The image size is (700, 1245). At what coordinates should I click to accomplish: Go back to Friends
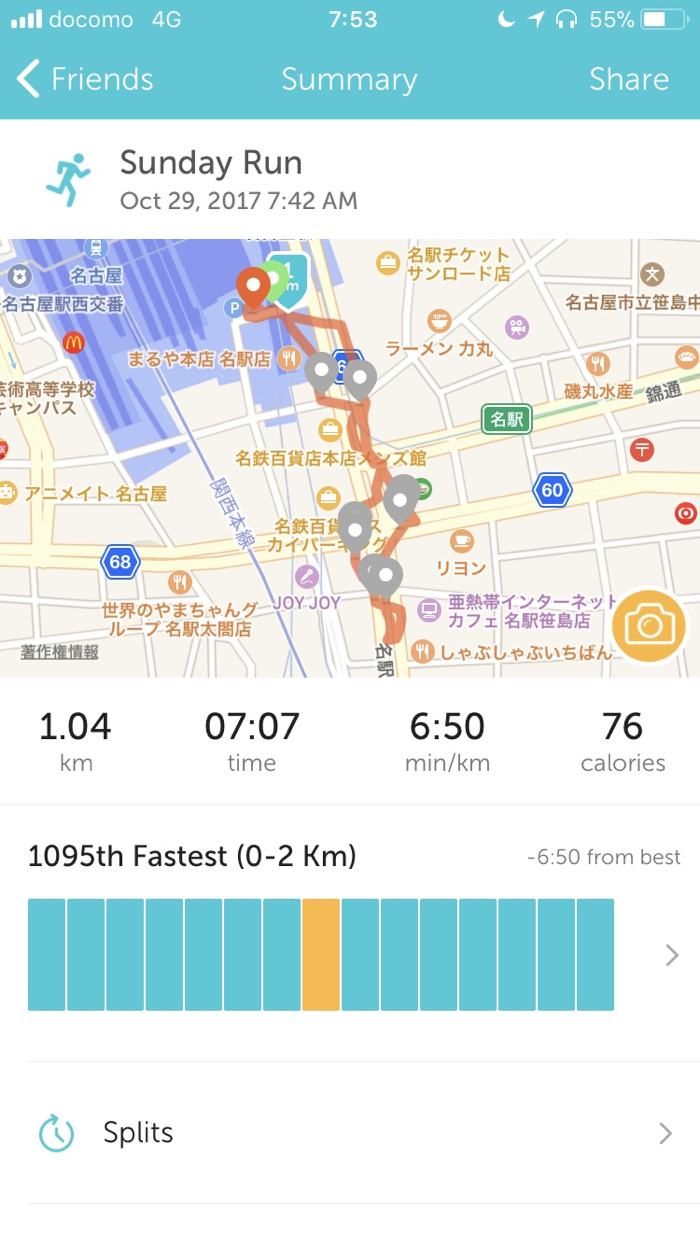[86, 80]
